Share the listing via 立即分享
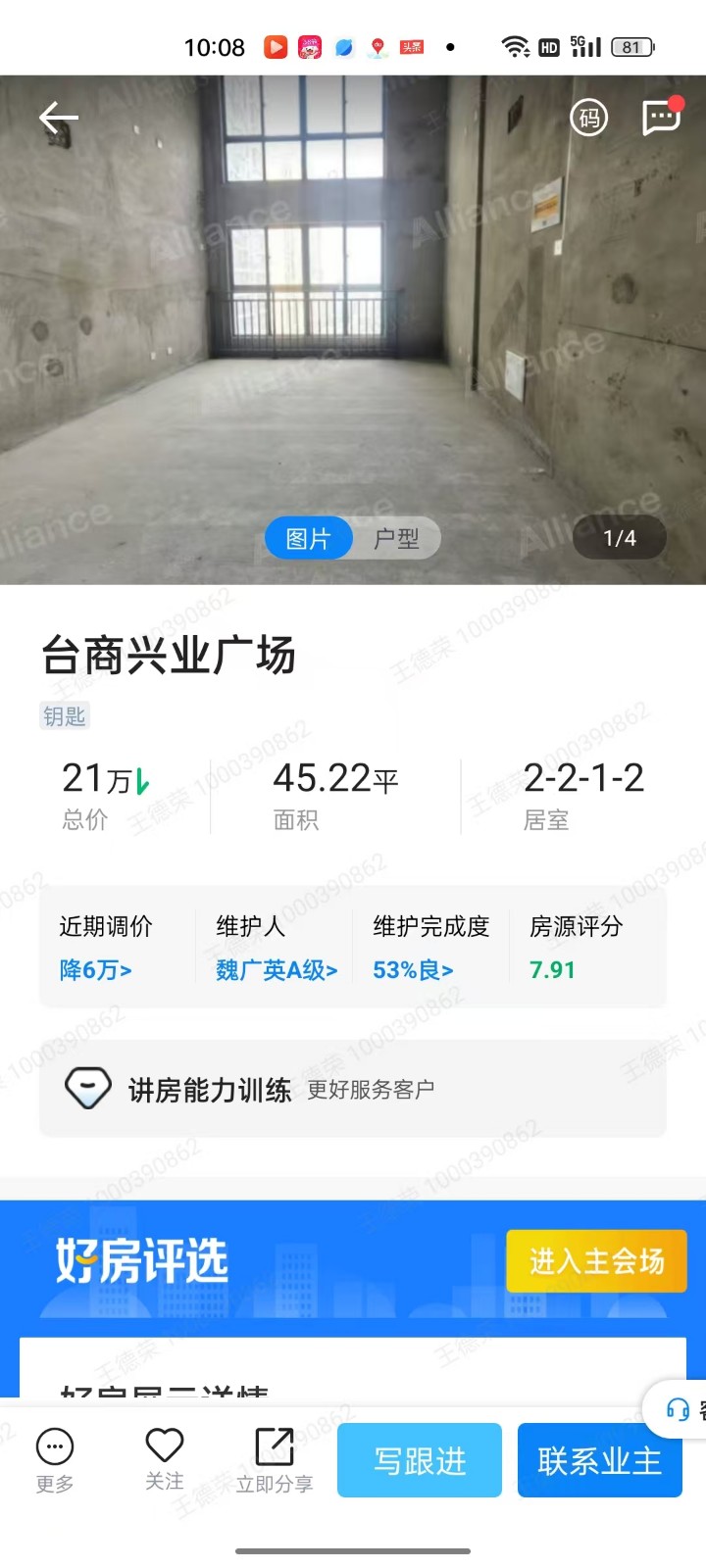 (x=275, y=1460)
